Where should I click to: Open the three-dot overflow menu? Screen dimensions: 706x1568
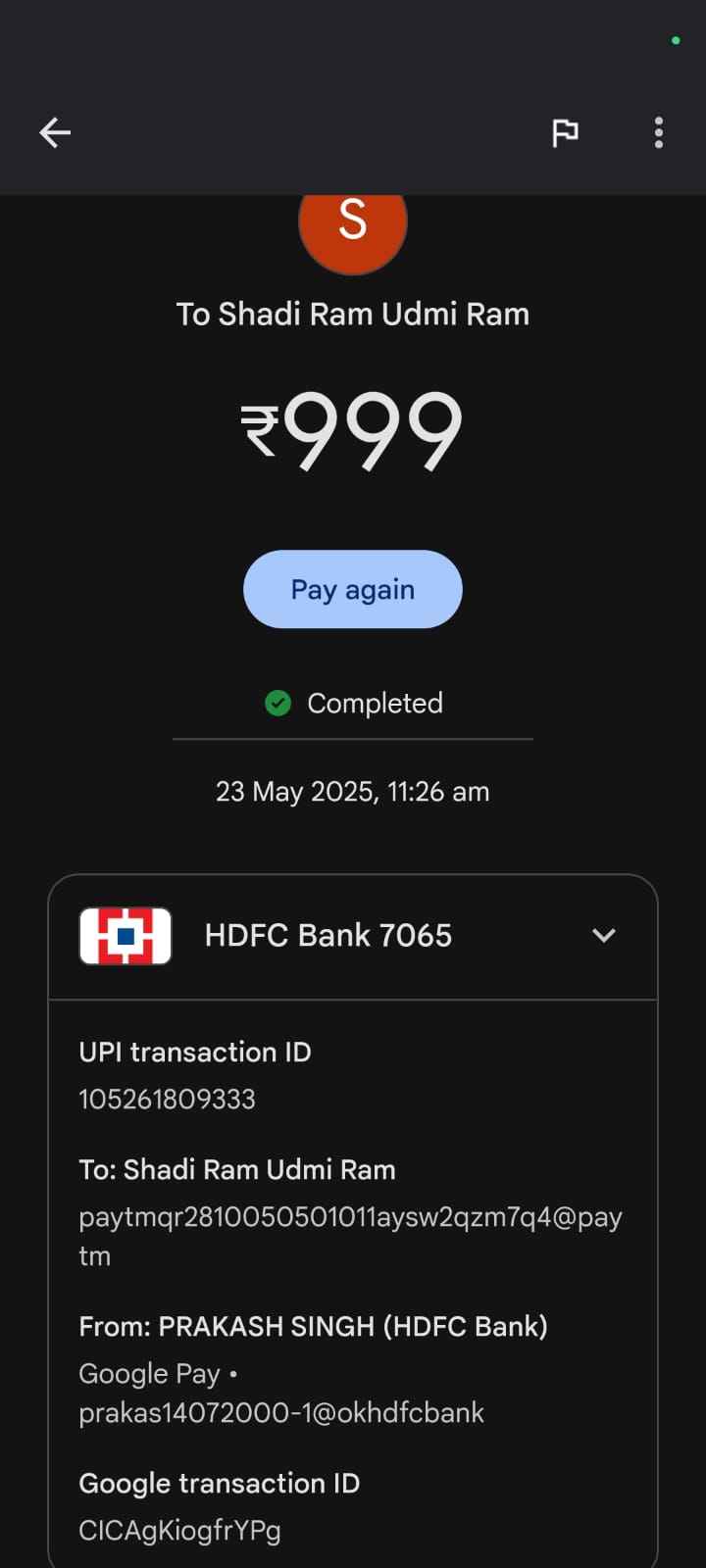pos(659,132)
